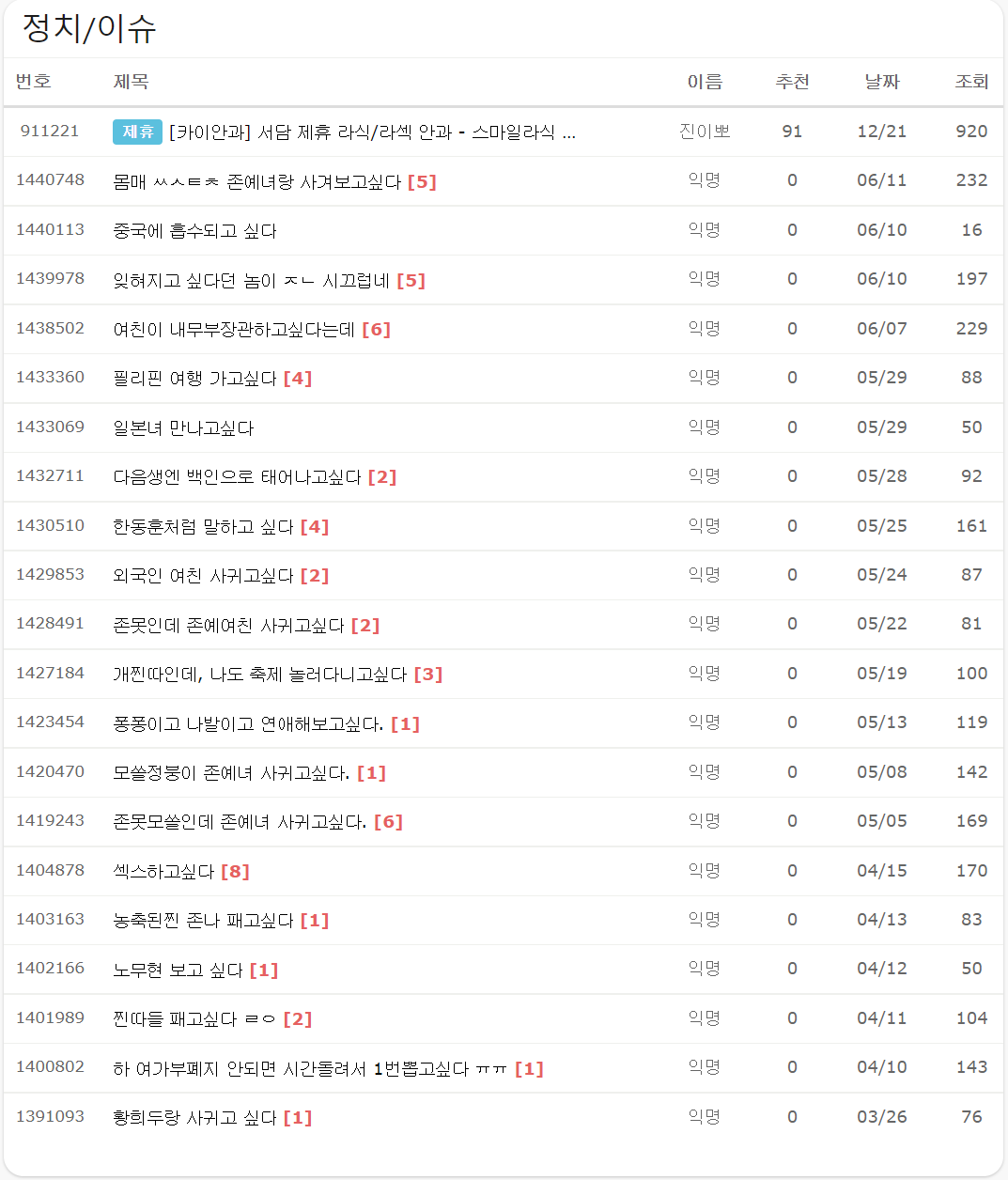Open post 한동훈처럼 말하고 싶다
Image resolution: width=1008 pixels, height=1180 pixels.
tap(203, 527)
